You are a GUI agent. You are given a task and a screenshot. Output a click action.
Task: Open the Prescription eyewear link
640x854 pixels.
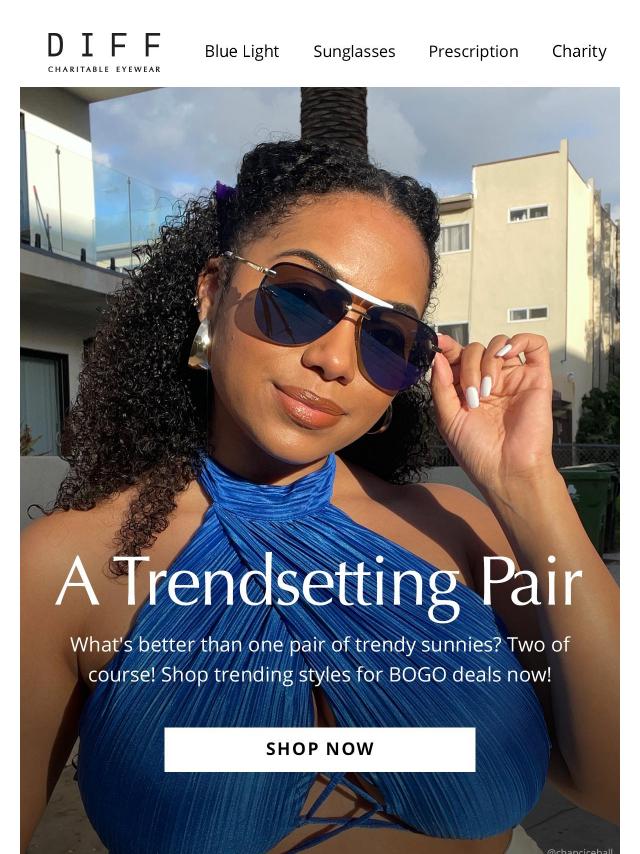coord(473,51)
